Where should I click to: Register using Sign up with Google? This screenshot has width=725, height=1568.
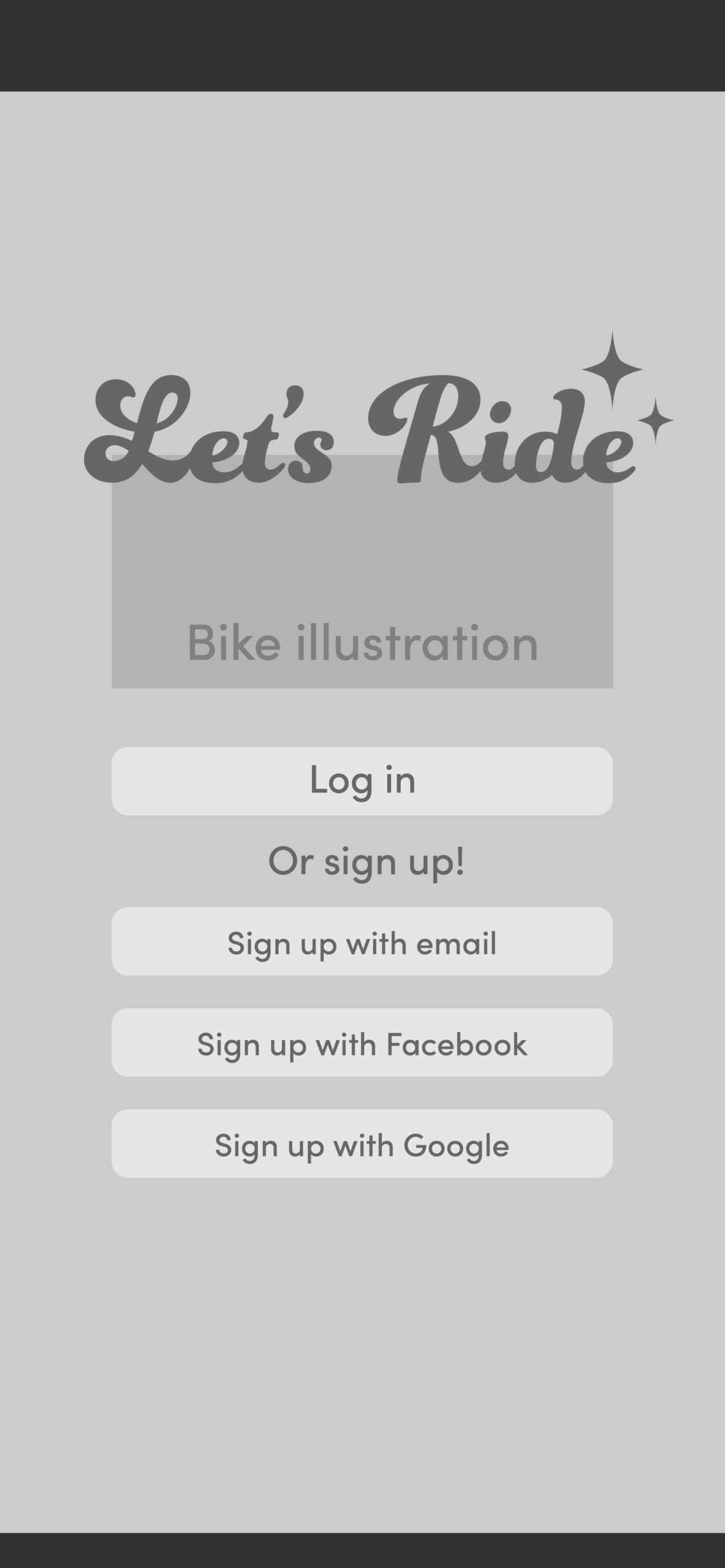(362, 1144)
